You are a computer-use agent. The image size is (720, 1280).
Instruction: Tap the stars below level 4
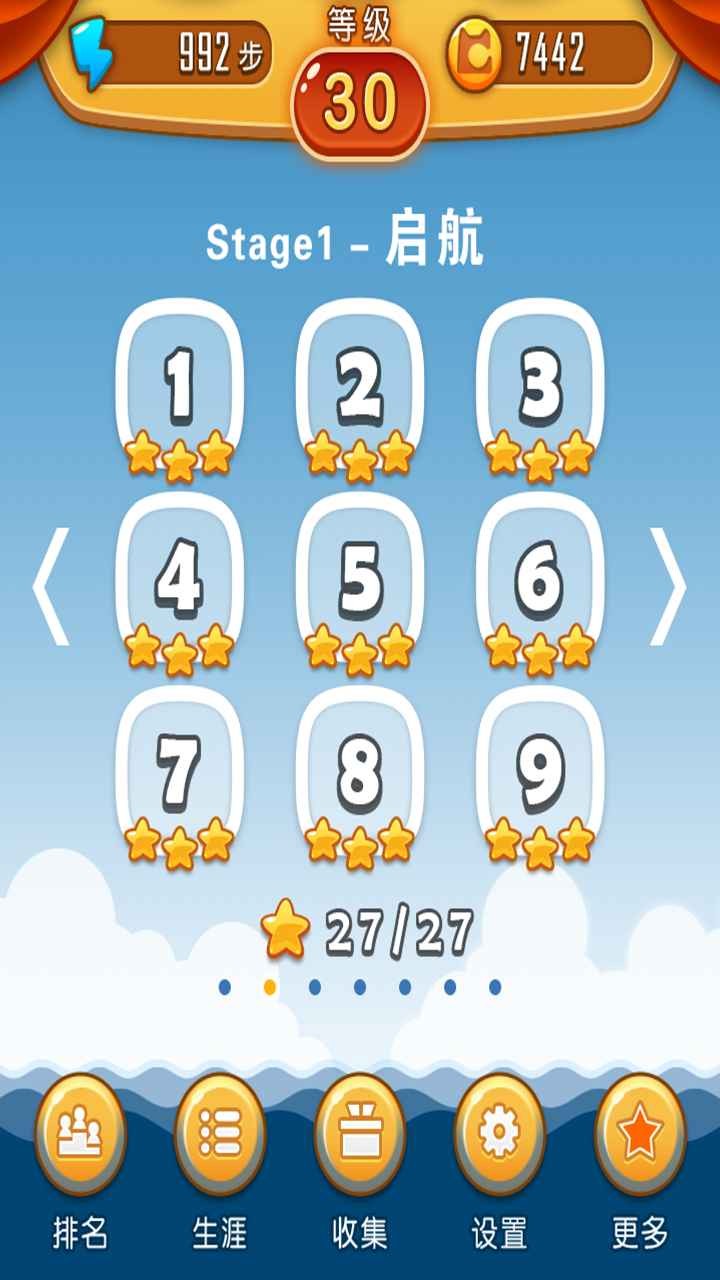[x=180, y=650]
